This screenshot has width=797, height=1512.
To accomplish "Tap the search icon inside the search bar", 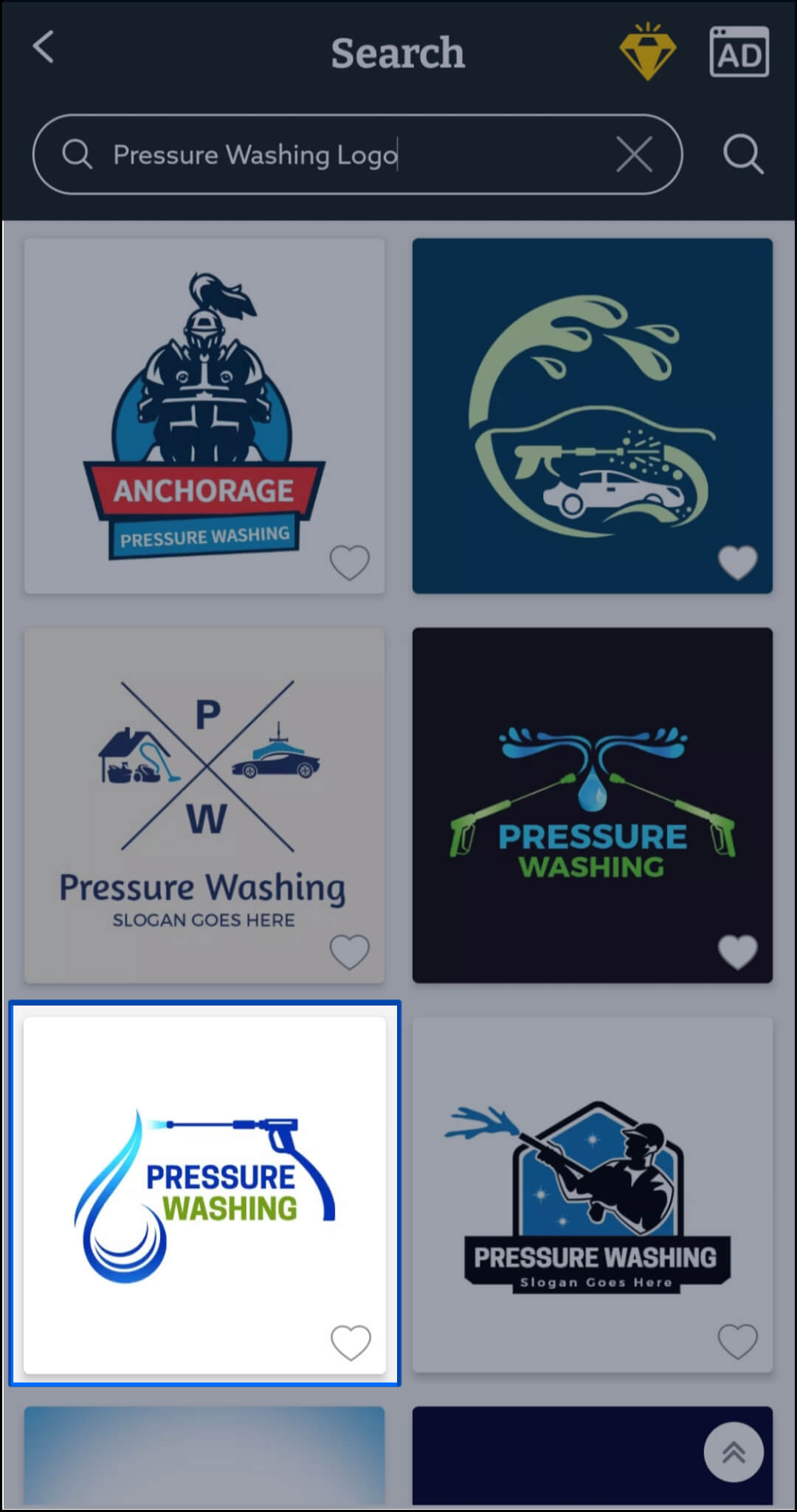I will [x=77, y=155].
